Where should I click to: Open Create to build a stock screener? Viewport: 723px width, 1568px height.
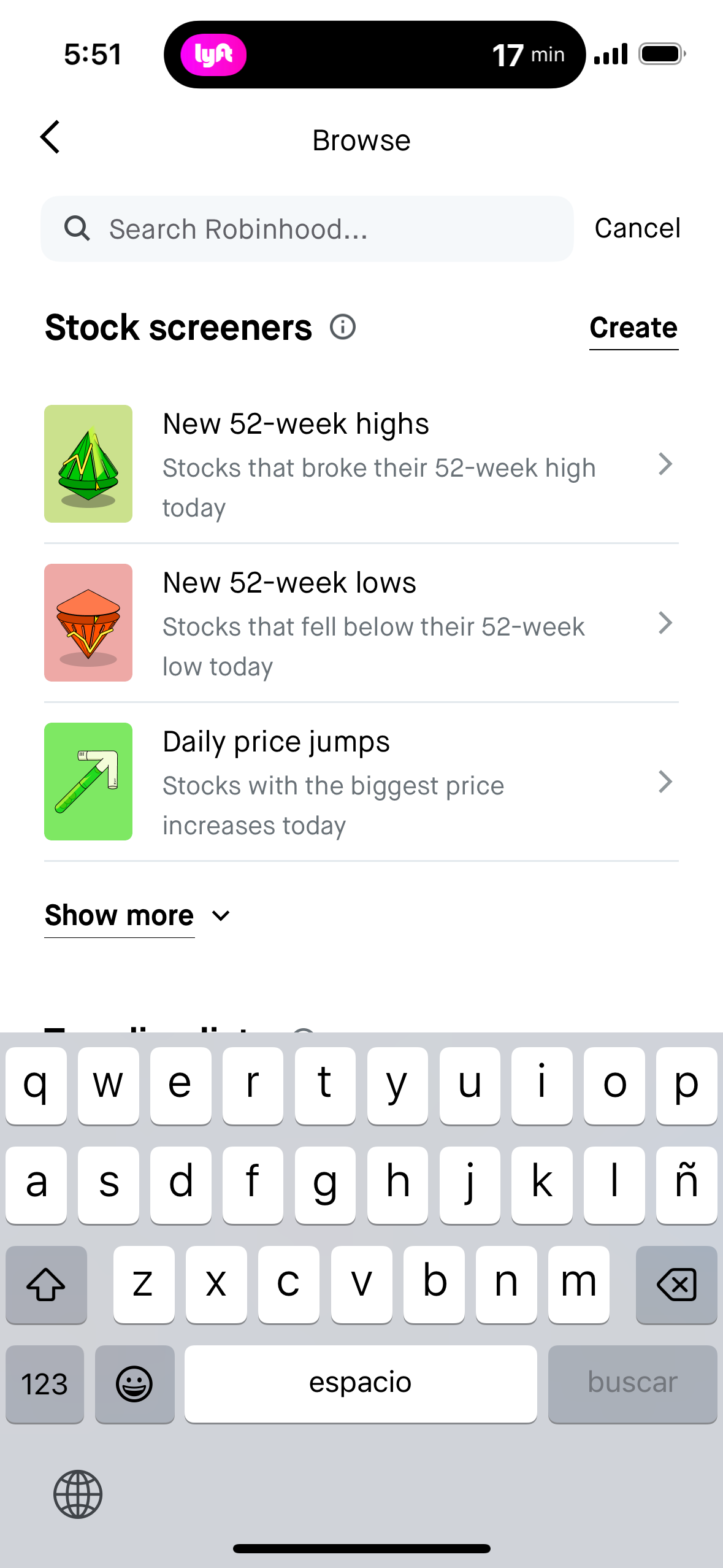click(633, 328)
